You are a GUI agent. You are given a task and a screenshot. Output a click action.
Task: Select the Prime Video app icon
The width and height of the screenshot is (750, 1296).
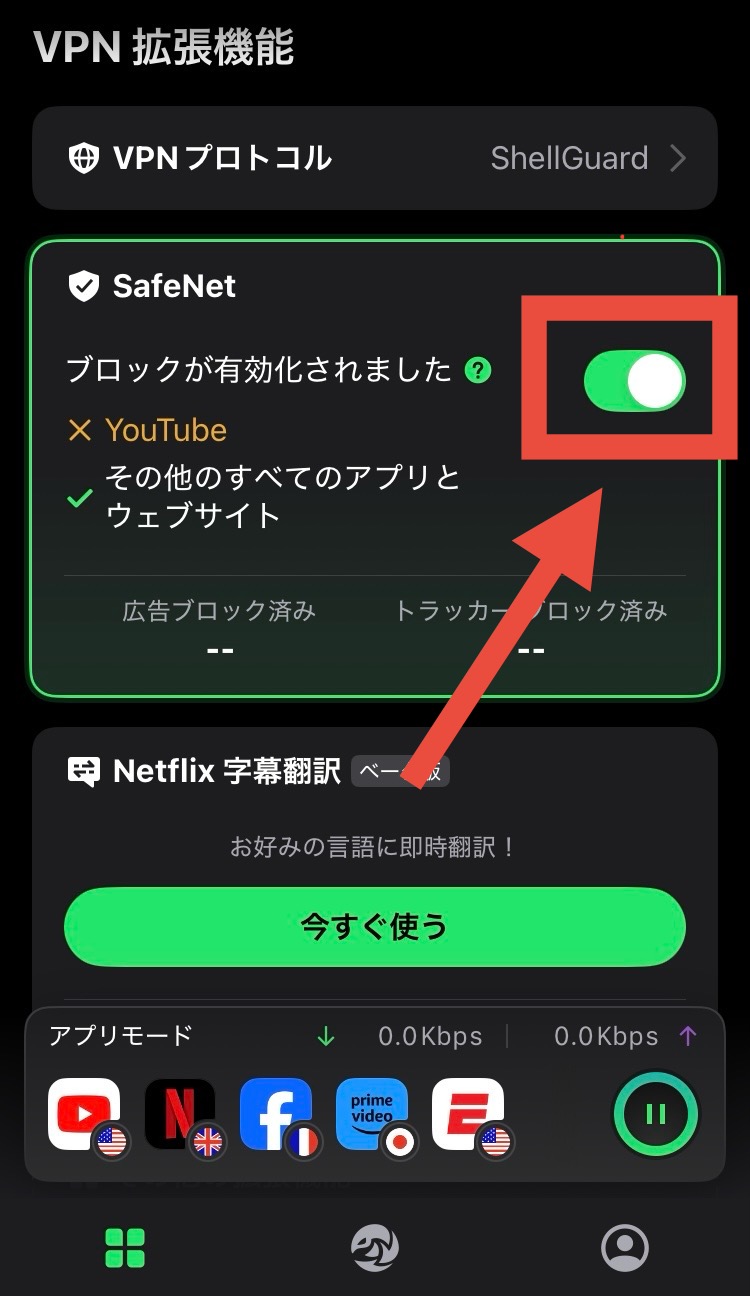coord(375,1111)
